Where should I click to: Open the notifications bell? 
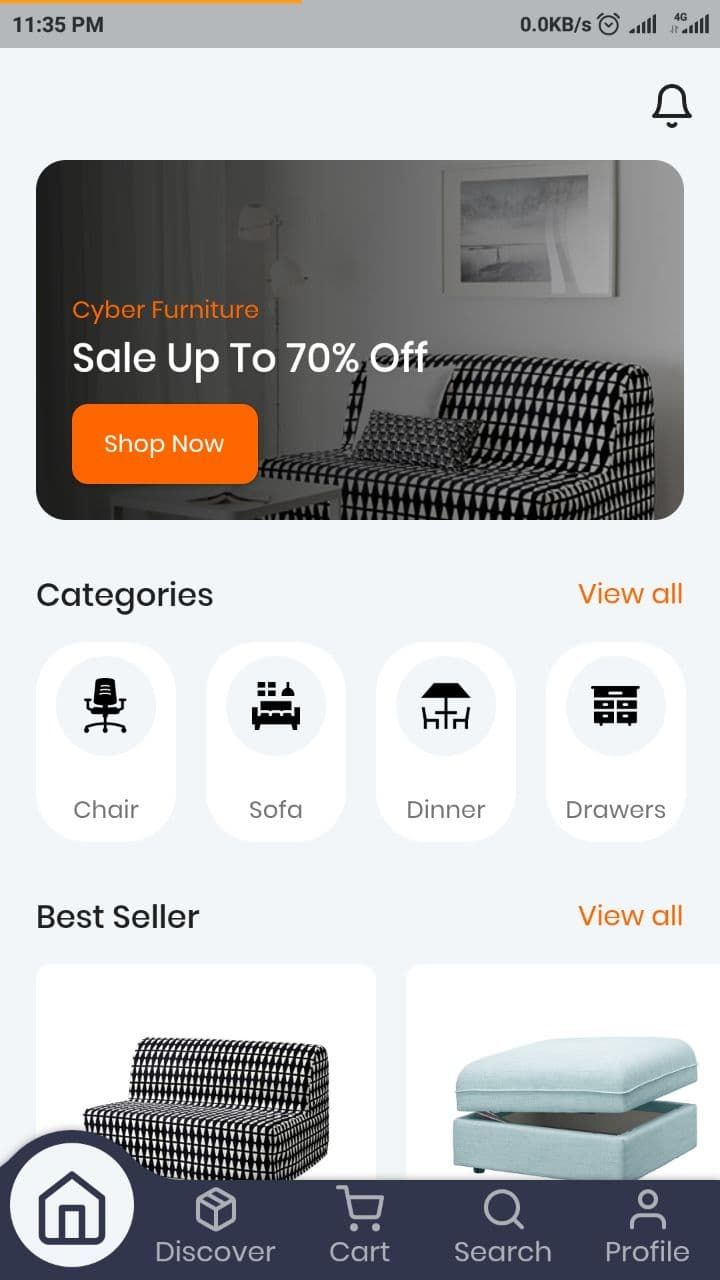[671, 105]
